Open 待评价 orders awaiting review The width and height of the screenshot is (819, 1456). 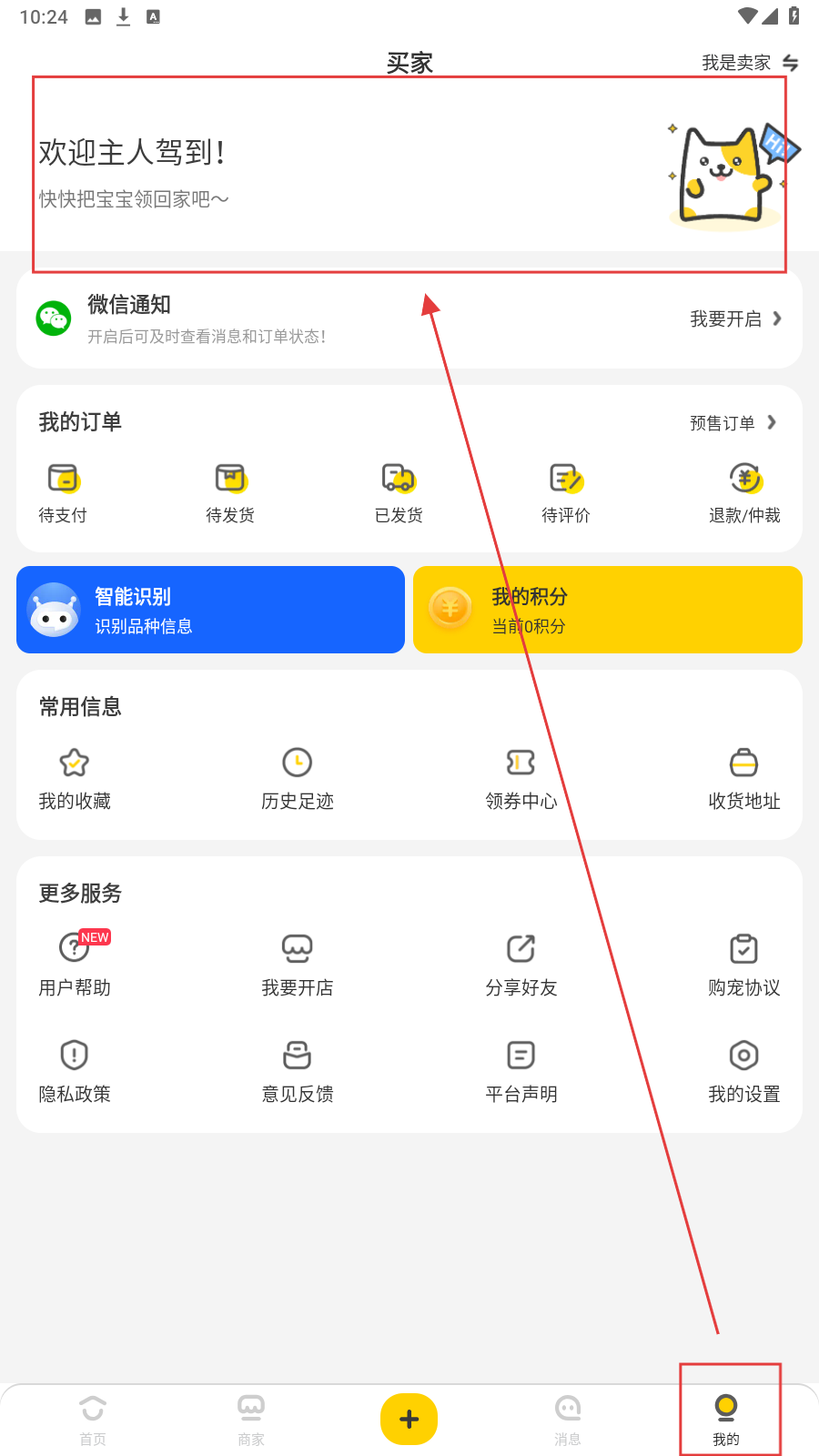566,493
